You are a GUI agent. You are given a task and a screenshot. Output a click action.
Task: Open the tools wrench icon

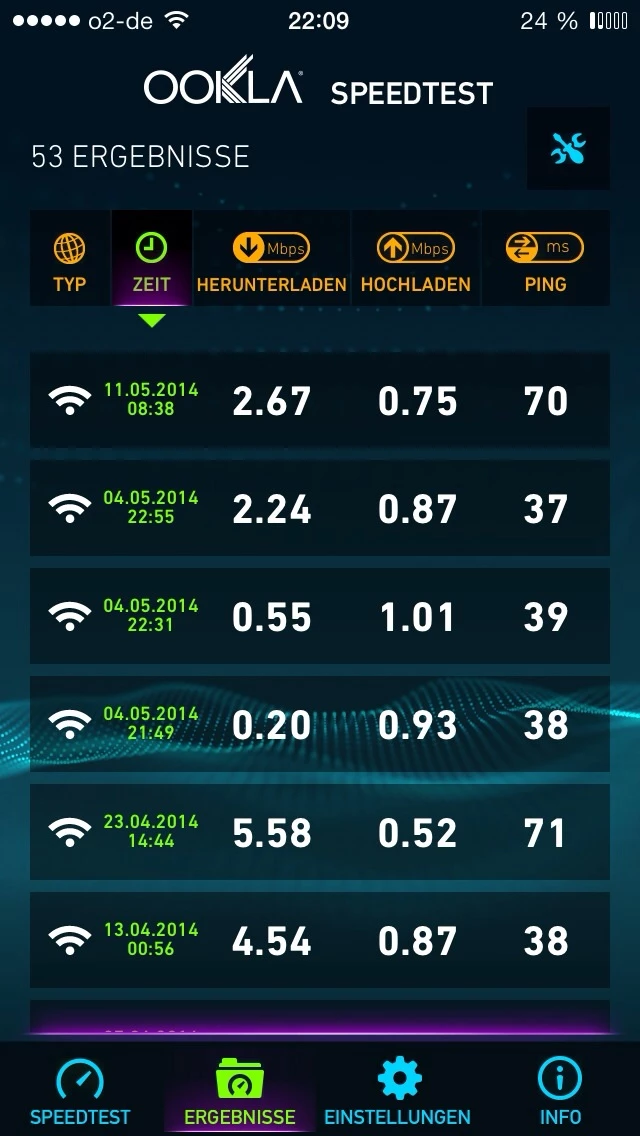click(x=568, y=149)
